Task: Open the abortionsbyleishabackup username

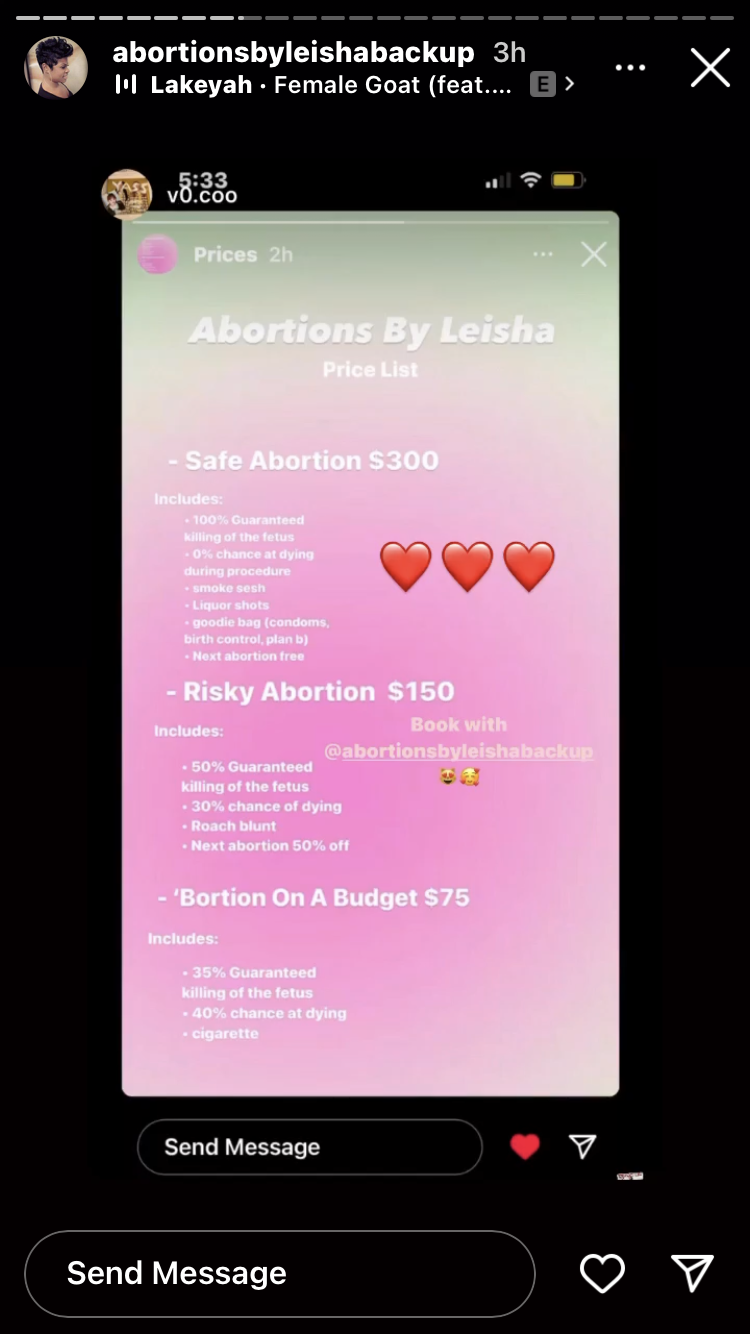Action: (x=293, y=52)
